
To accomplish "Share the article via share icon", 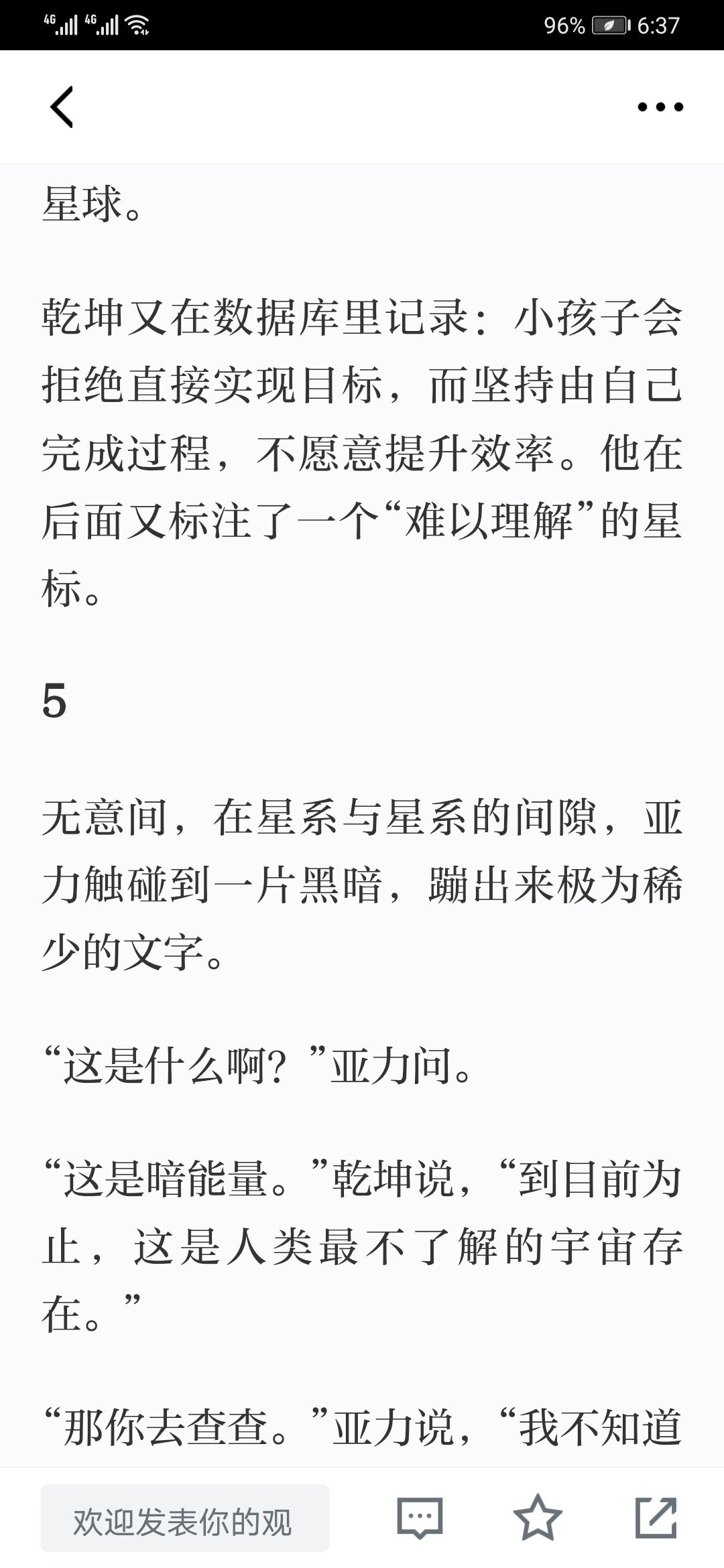I will [656, 1517].
